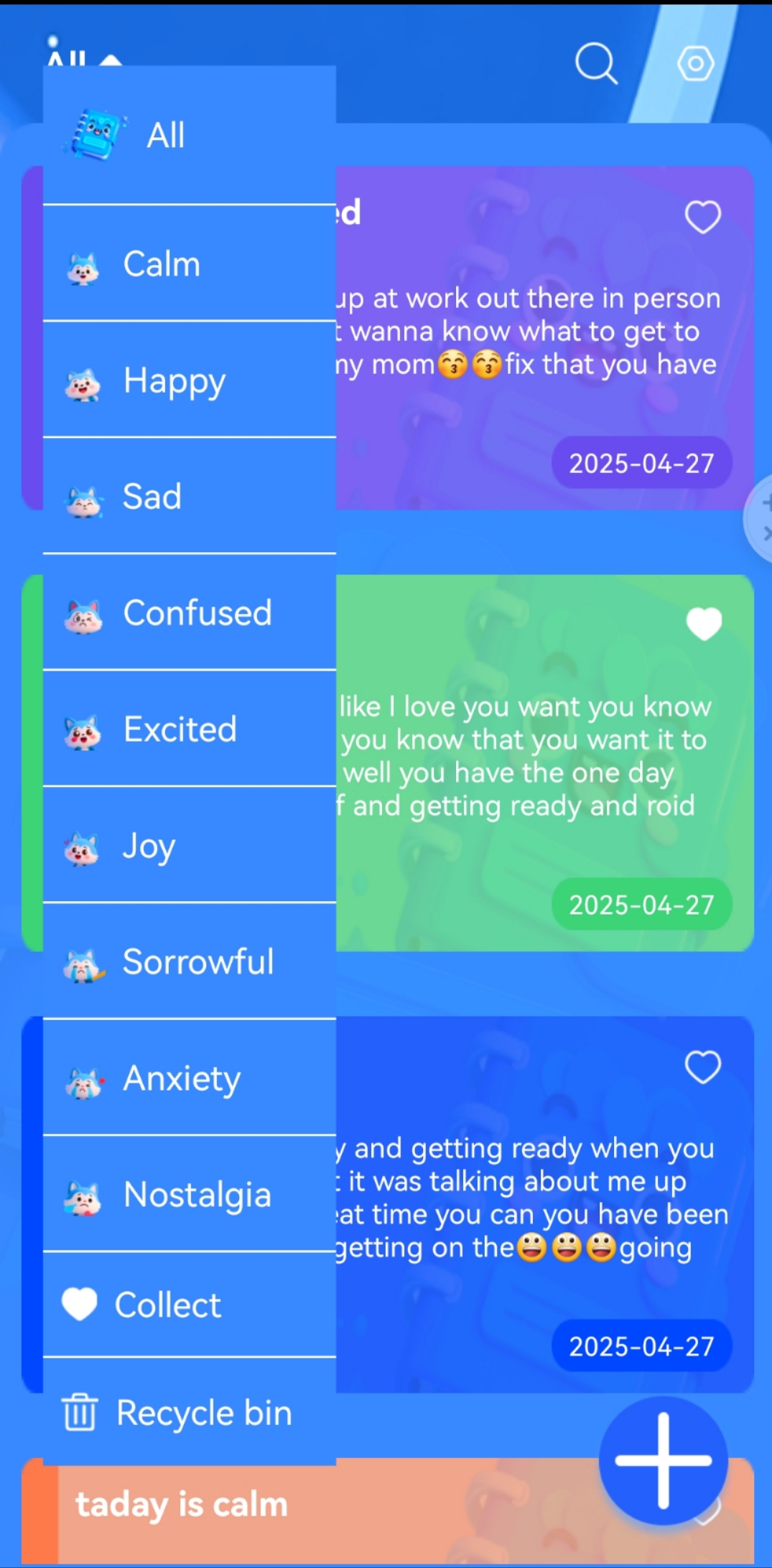
Task: Filter diary by Joy
Action: pos(149,846)
